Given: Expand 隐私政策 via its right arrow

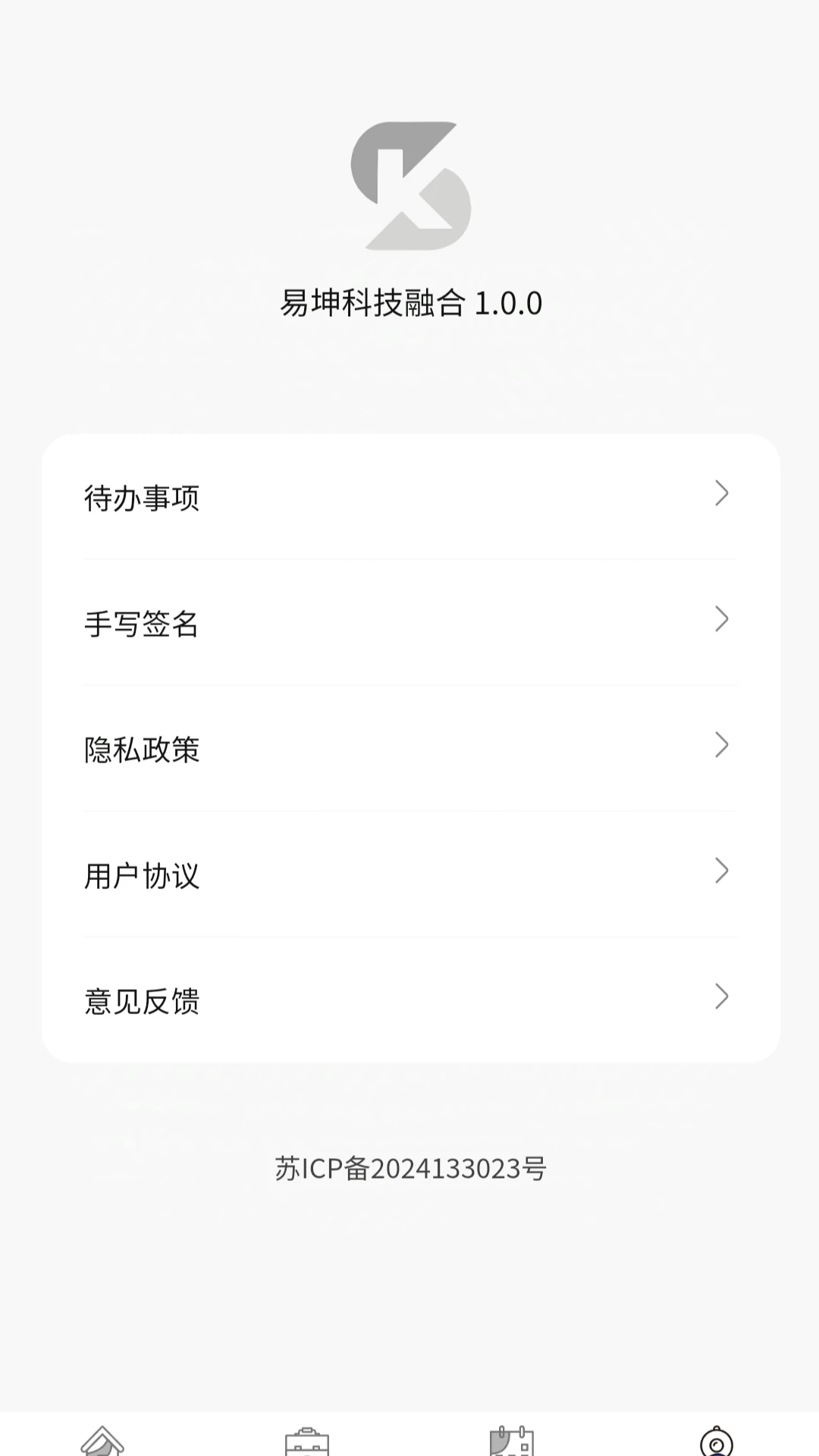Looking at the screenshot, I should 722,747.
